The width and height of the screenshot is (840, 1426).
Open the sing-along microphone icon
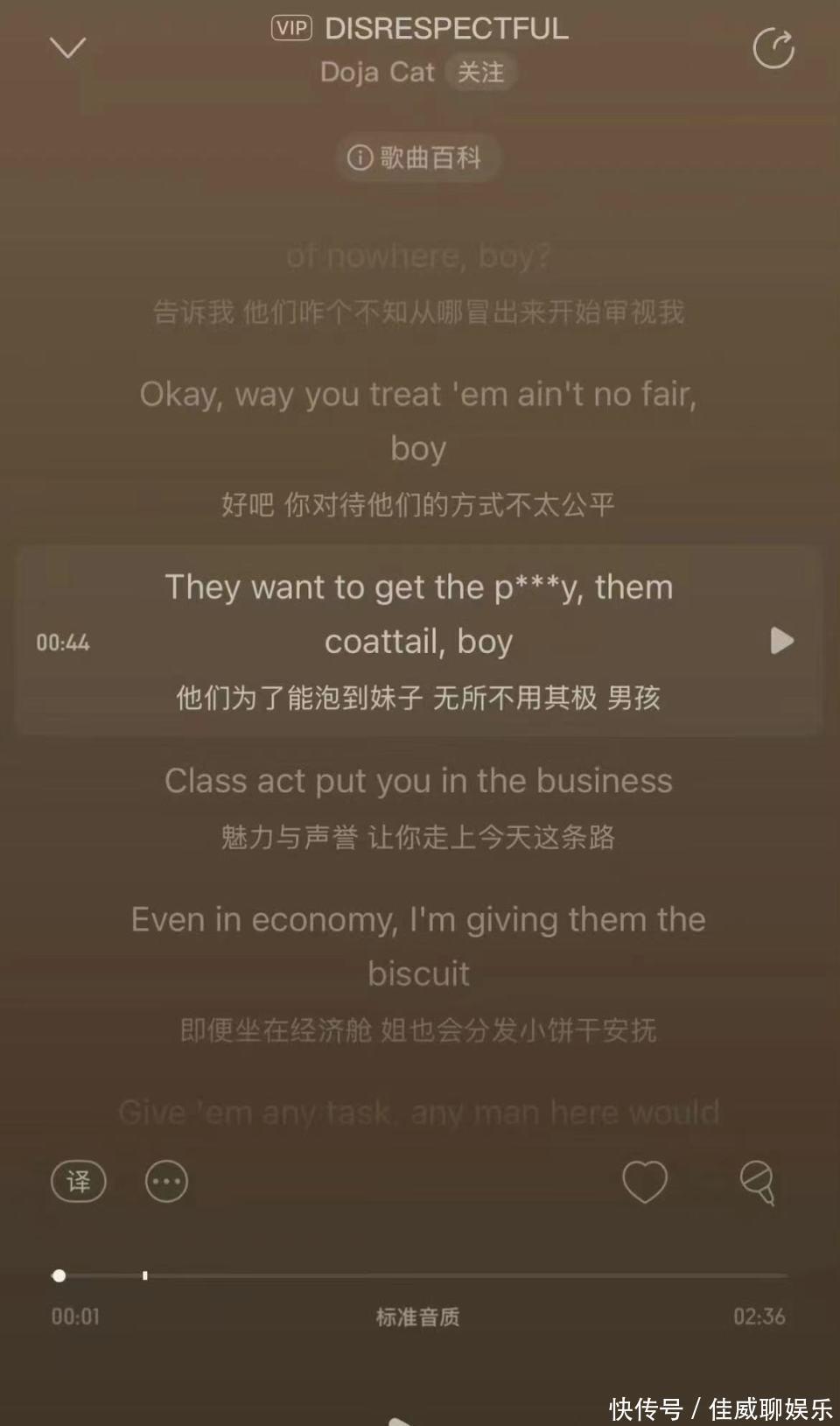(x=758, y=1183)
